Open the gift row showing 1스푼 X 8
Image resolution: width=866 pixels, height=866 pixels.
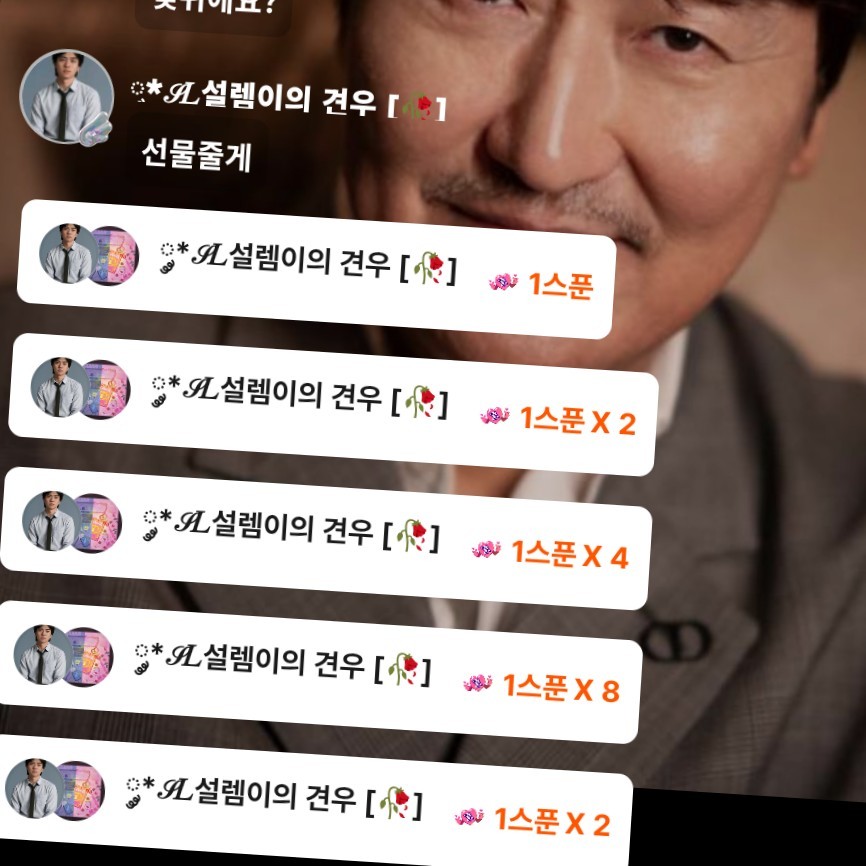(x=320, y=672)
